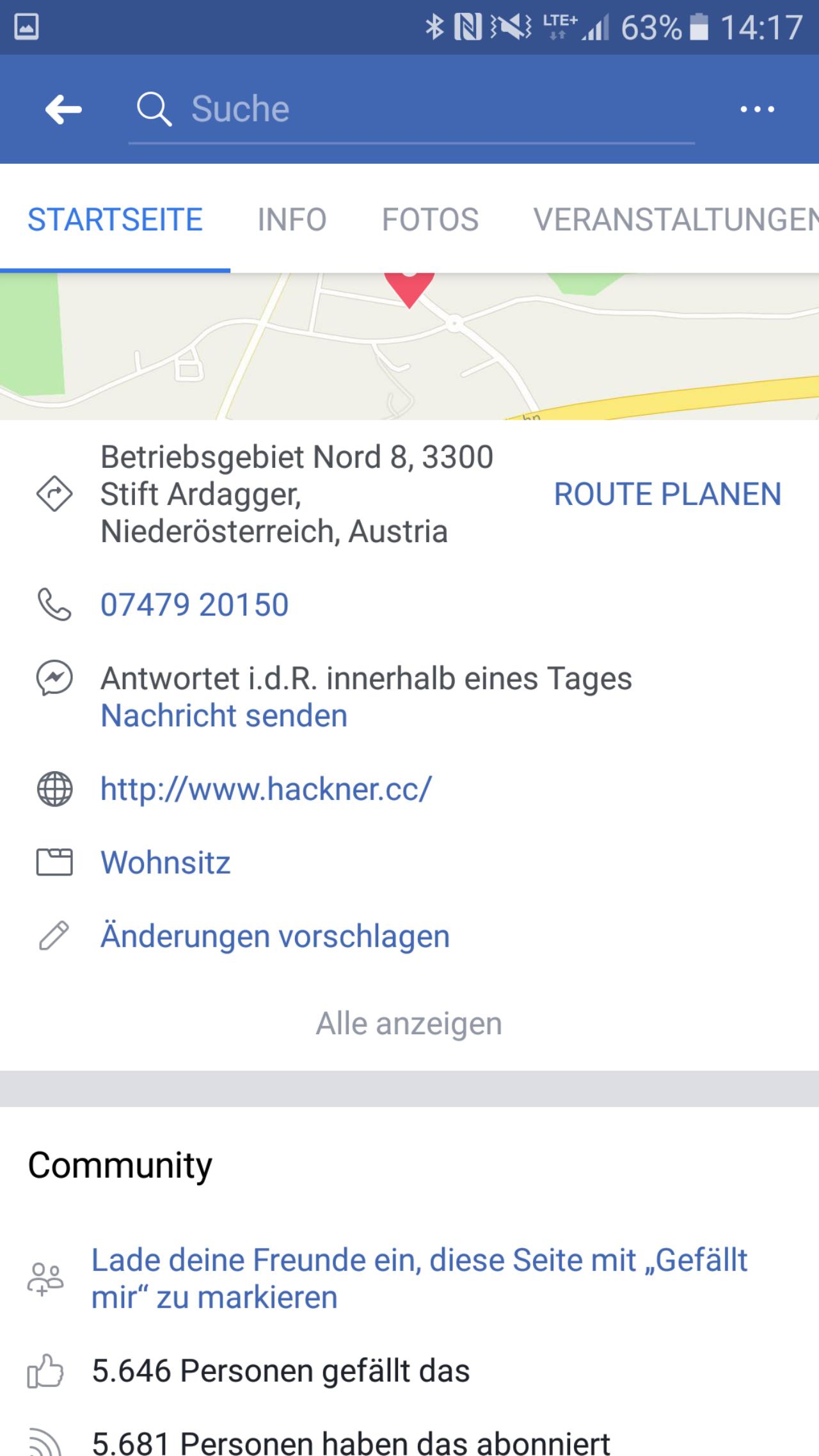Open the map with the location pin
The width and height of the screenshot is (819, 1456).
409,346
